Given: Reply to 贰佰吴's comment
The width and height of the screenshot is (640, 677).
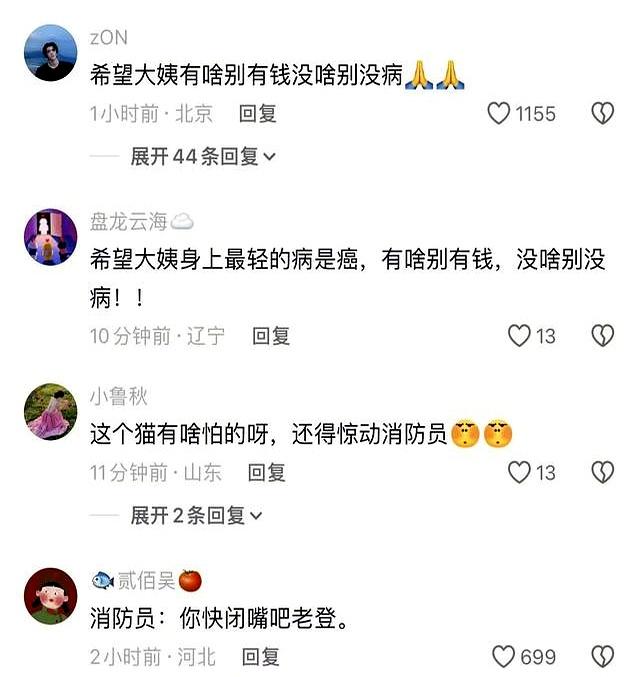Looking at the screenshot, I should [x=260, y=657].
